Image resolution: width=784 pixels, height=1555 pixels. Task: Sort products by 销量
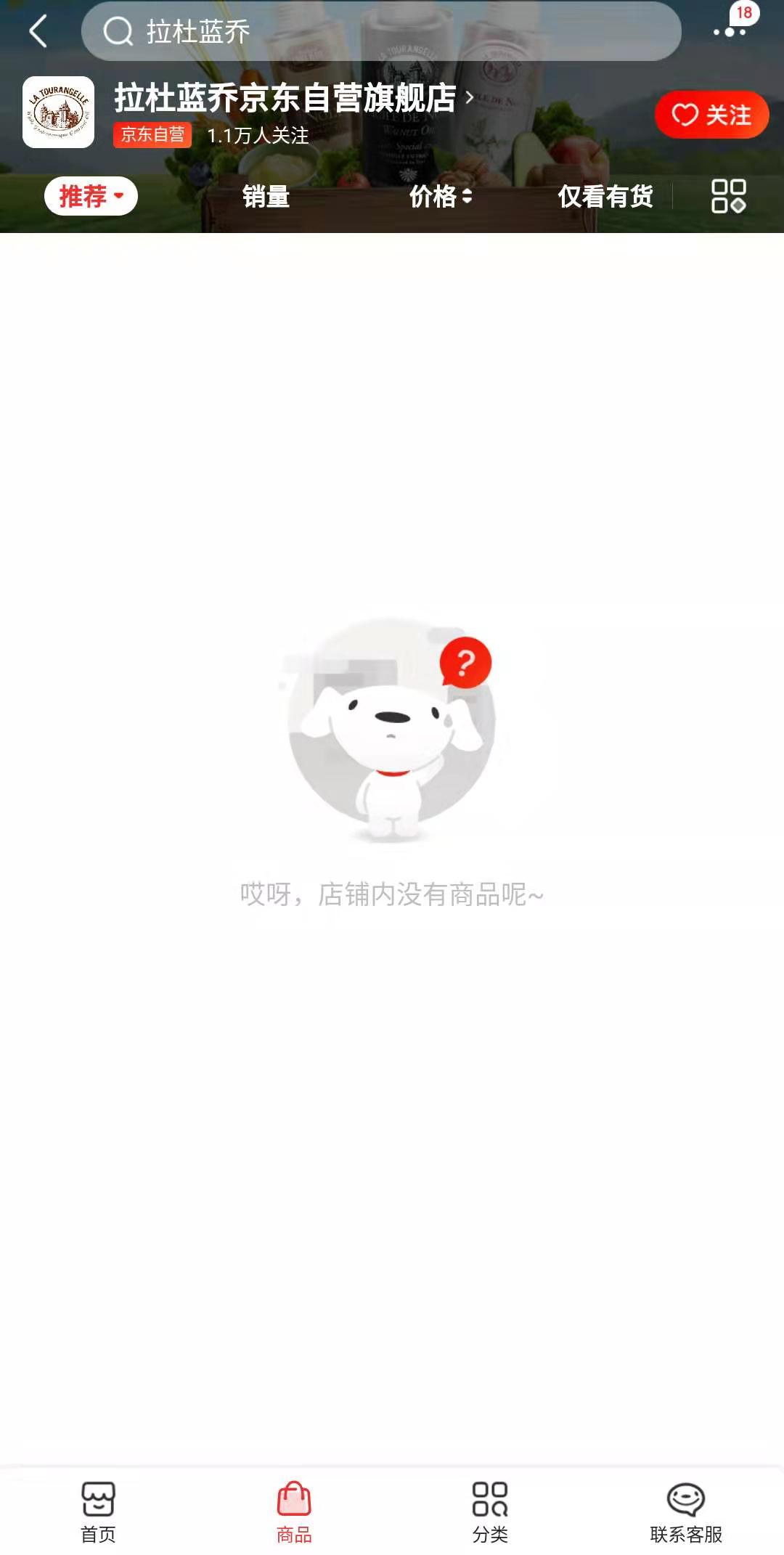[266, 196]
